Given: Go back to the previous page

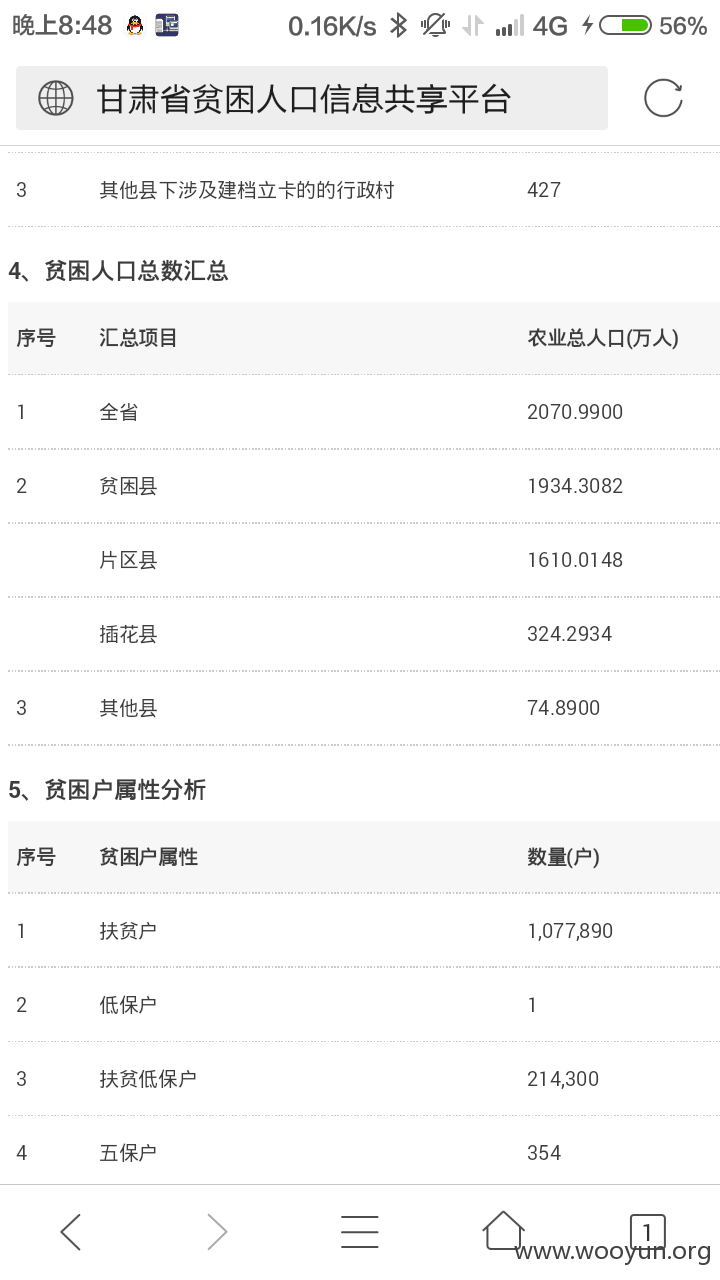Looking at the screenshot, I should click(70, 1232).
